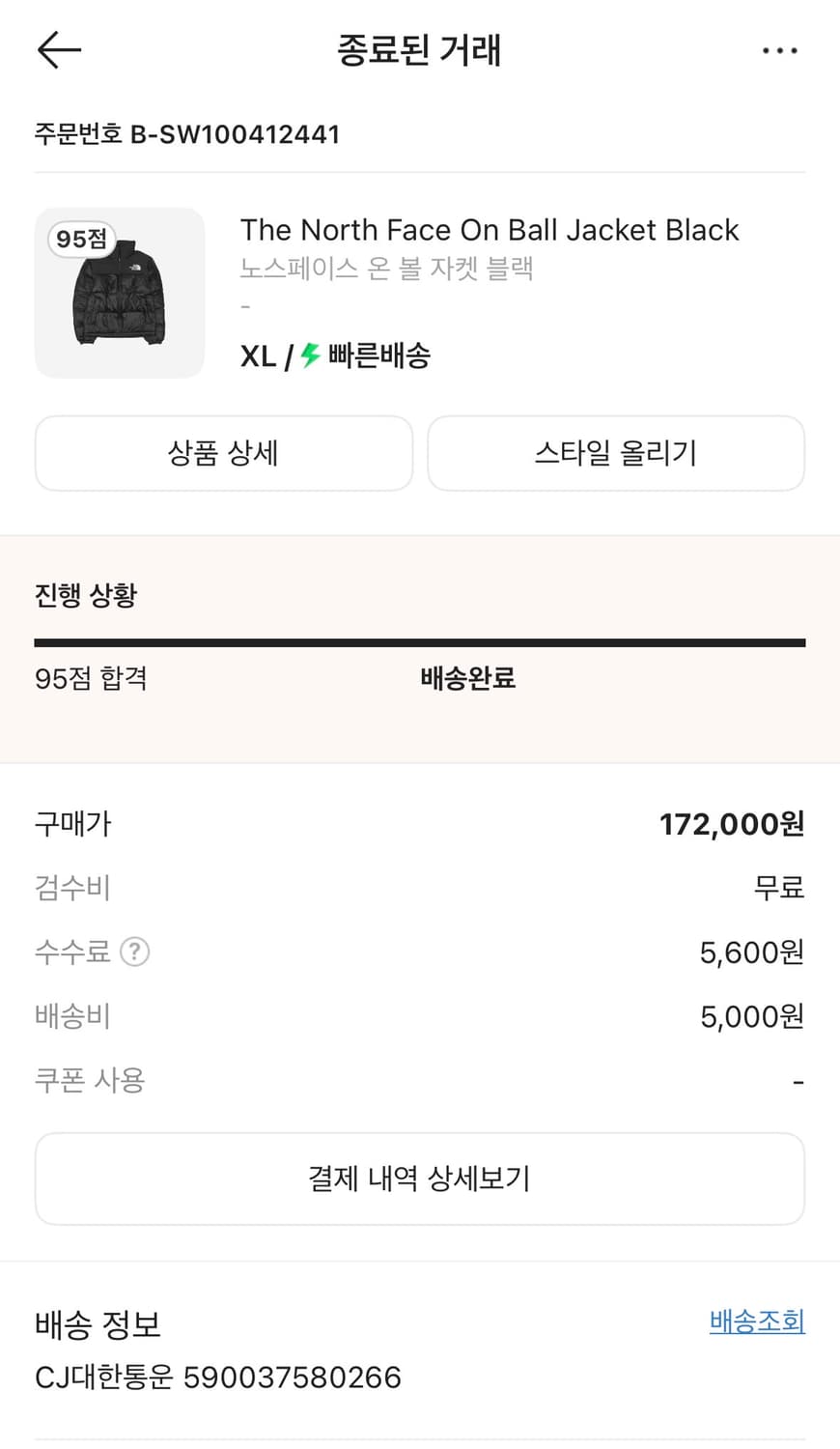Image resolution: width=840 pixels, height=1449 pixels.
Task: Click the CJ대한통운 tracking number
Action: [x=217, y=1378]
